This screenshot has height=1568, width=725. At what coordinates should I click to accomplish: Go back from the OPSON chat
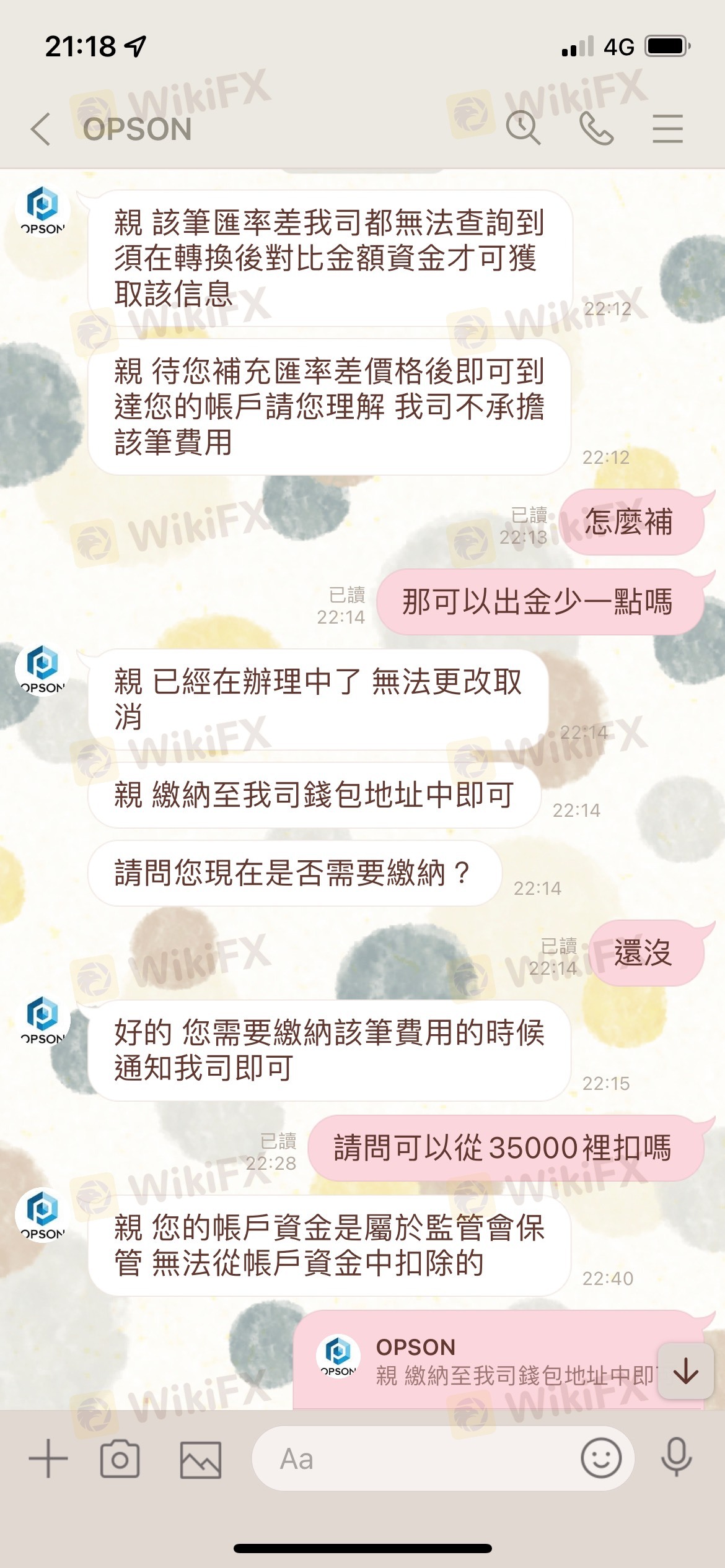(41, 129)
